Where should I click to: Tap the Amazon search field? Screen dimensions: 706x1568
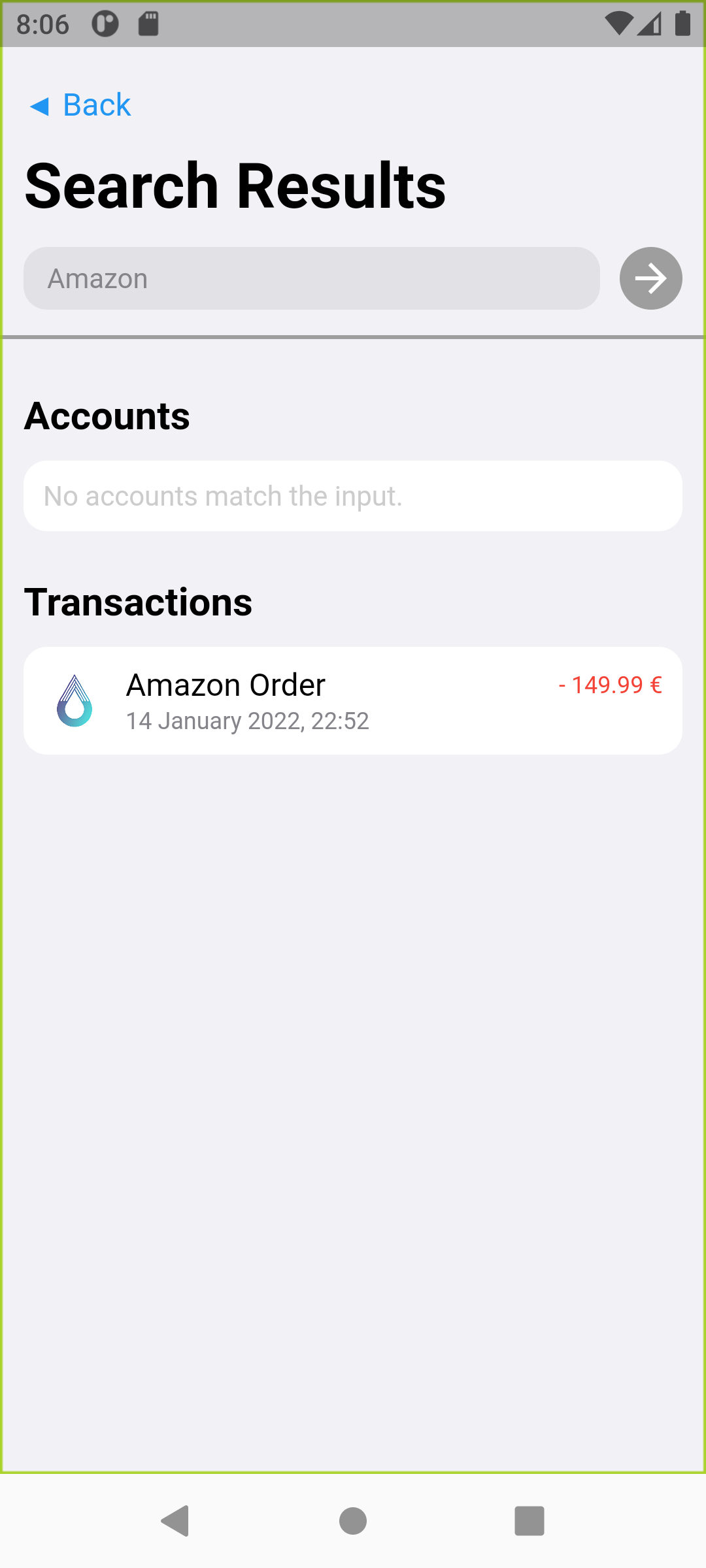point(312,278)
